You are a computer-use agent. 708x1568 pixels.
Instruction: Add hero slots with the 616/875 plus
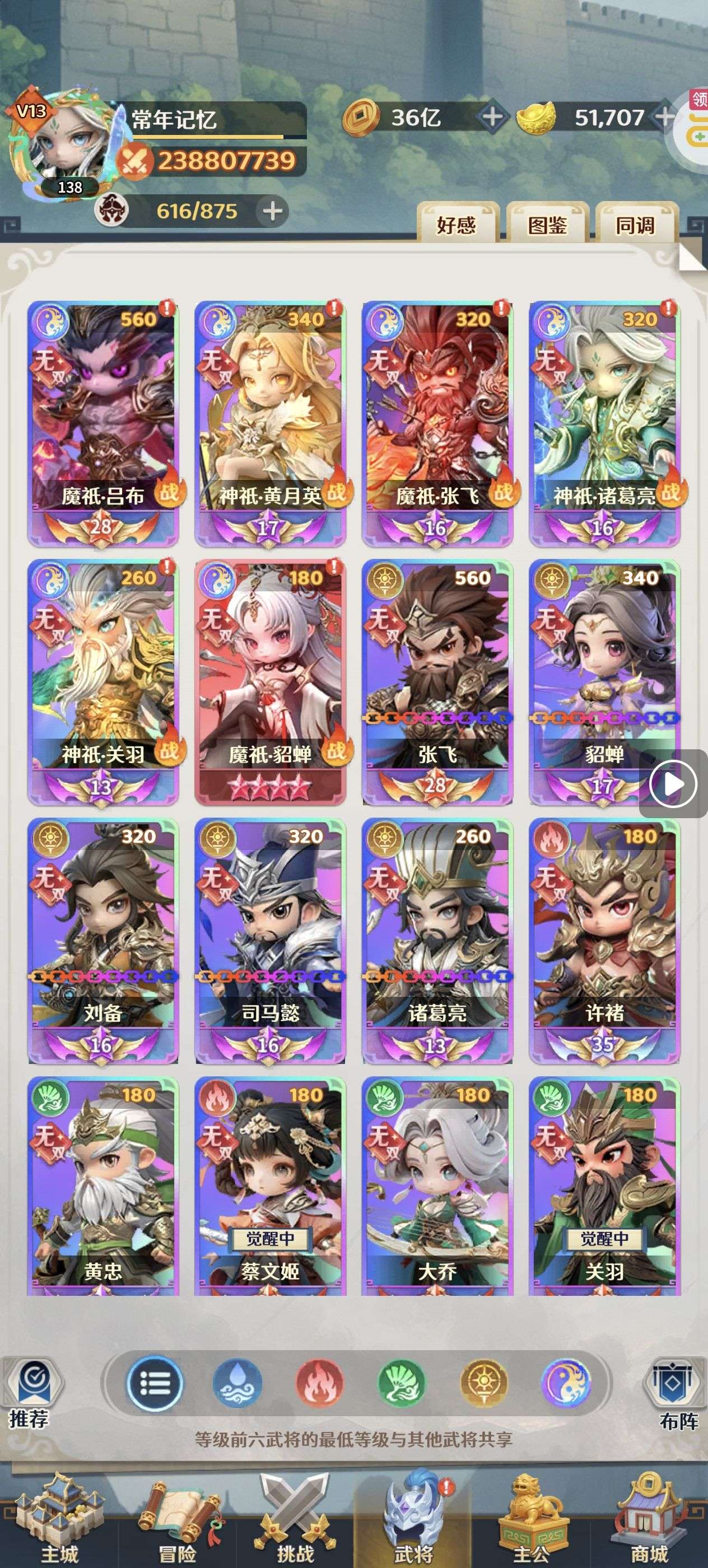click(272, 211)
